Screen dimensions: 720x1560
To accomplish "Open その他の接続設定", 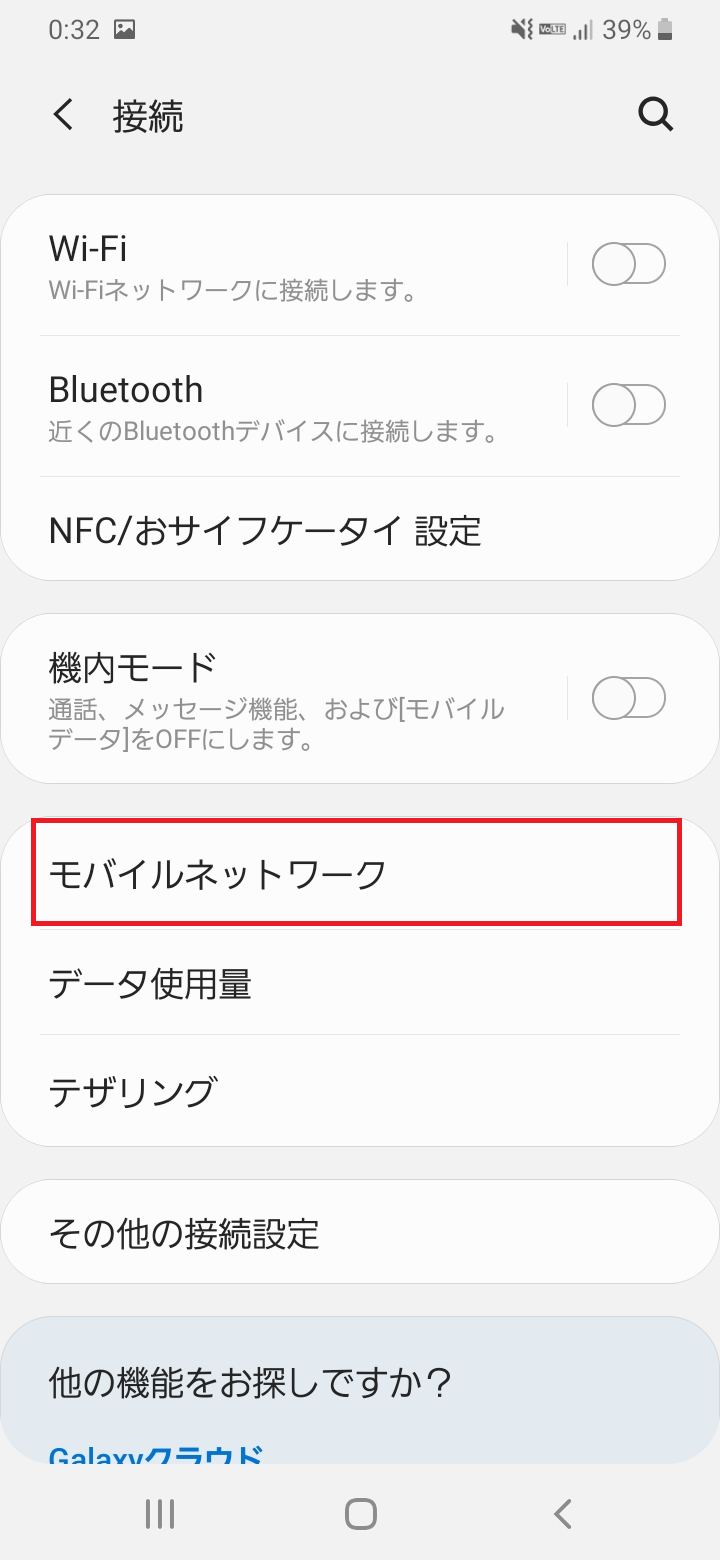I will pos(360,1234).
